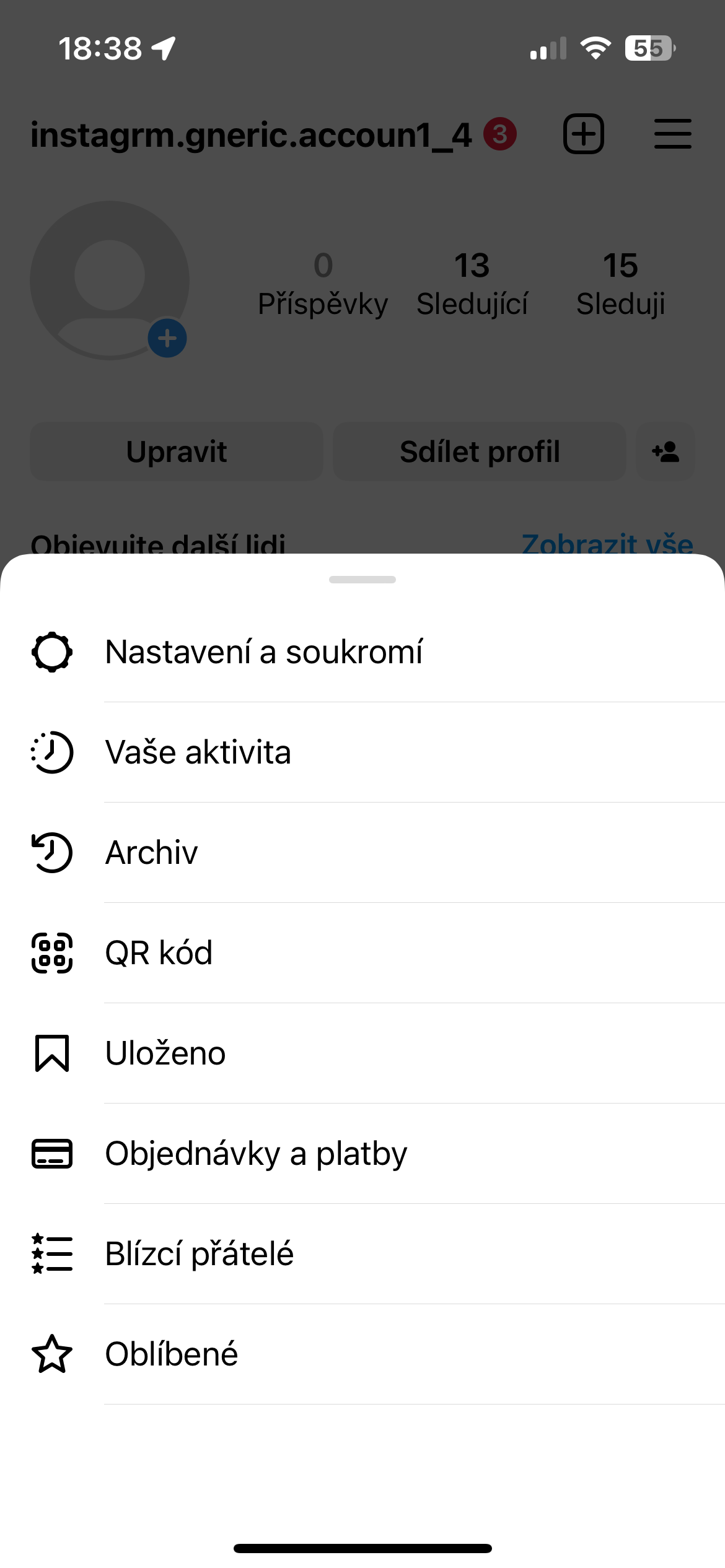Open the Blízcí přátelé list
This screenshot has height=1568, width=725.
click(199, 1254)
